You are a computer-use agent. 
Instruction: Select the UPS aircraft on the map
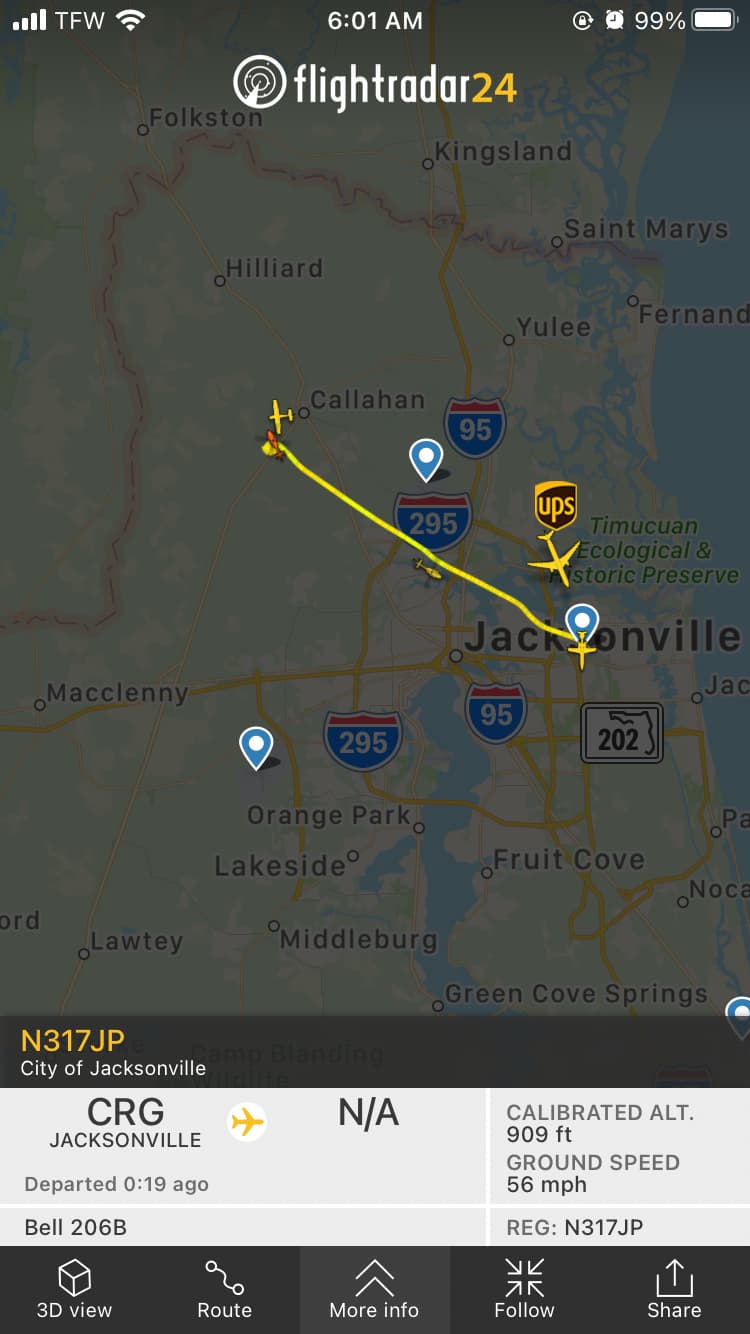(554, 560)
